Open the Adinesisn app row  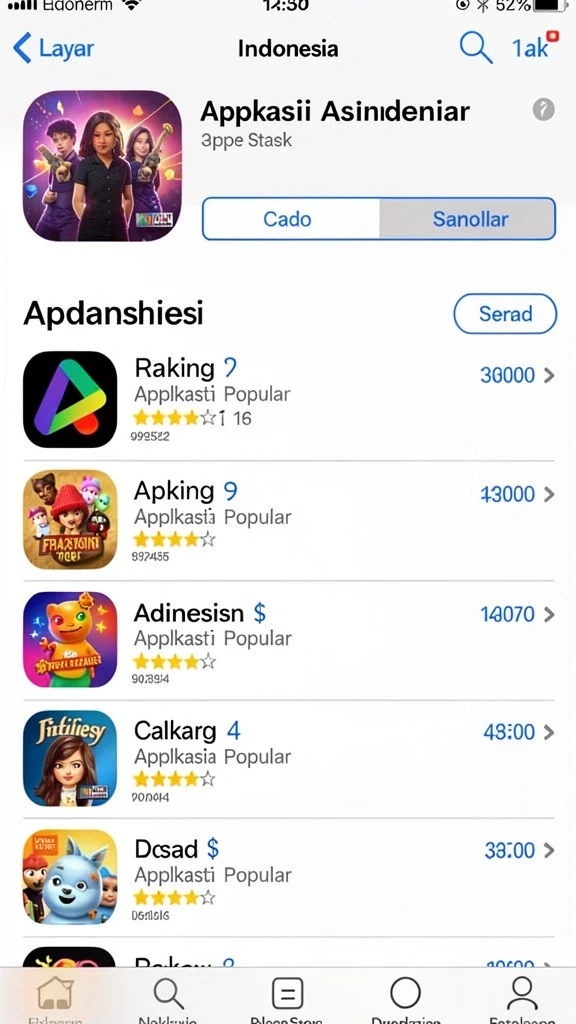coord(289,639)
